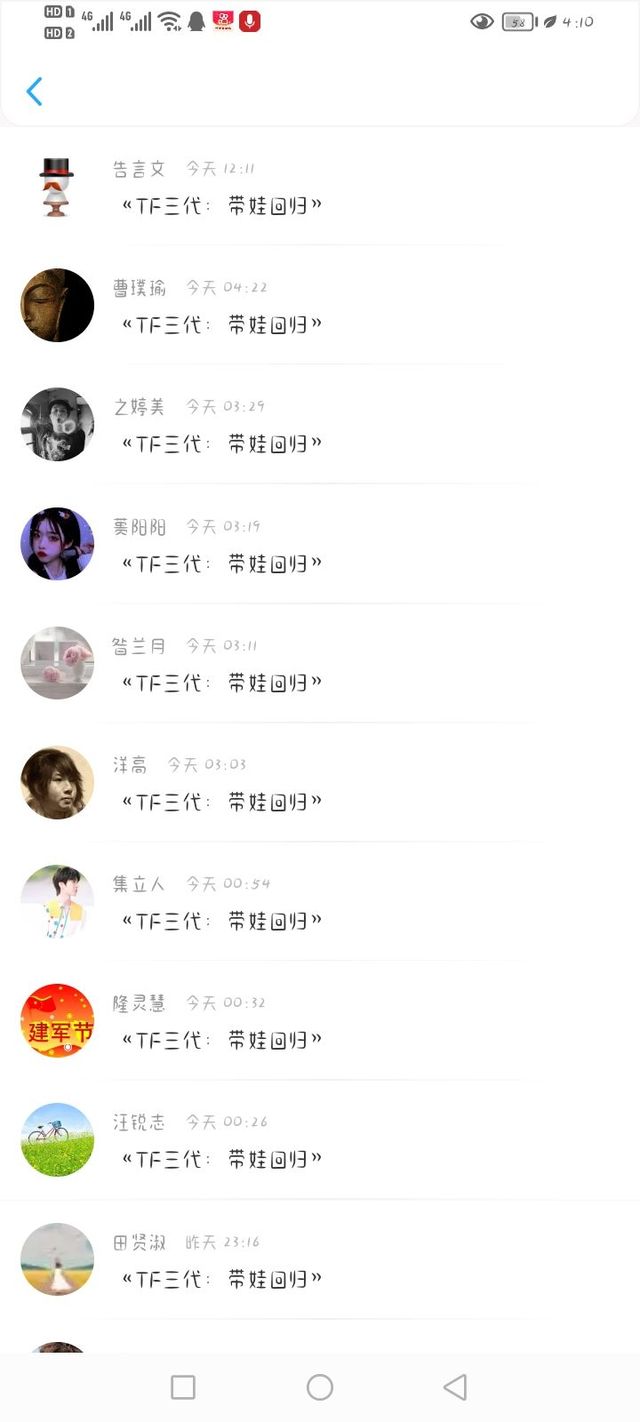Screen dimensions: 640x1422
Task: Open the entry from 曹璞瑜
Action: pyautogui.click(x=320, y=305)
